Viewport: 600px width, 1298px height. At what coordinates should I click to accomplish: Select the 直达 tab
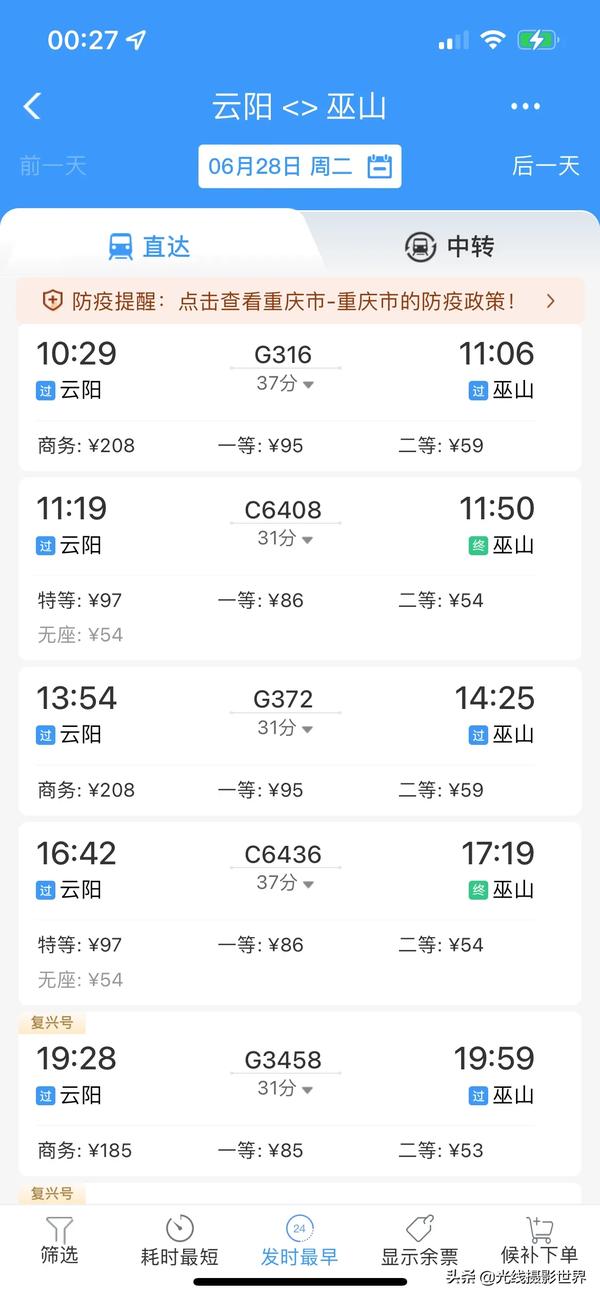pos(149,246)
